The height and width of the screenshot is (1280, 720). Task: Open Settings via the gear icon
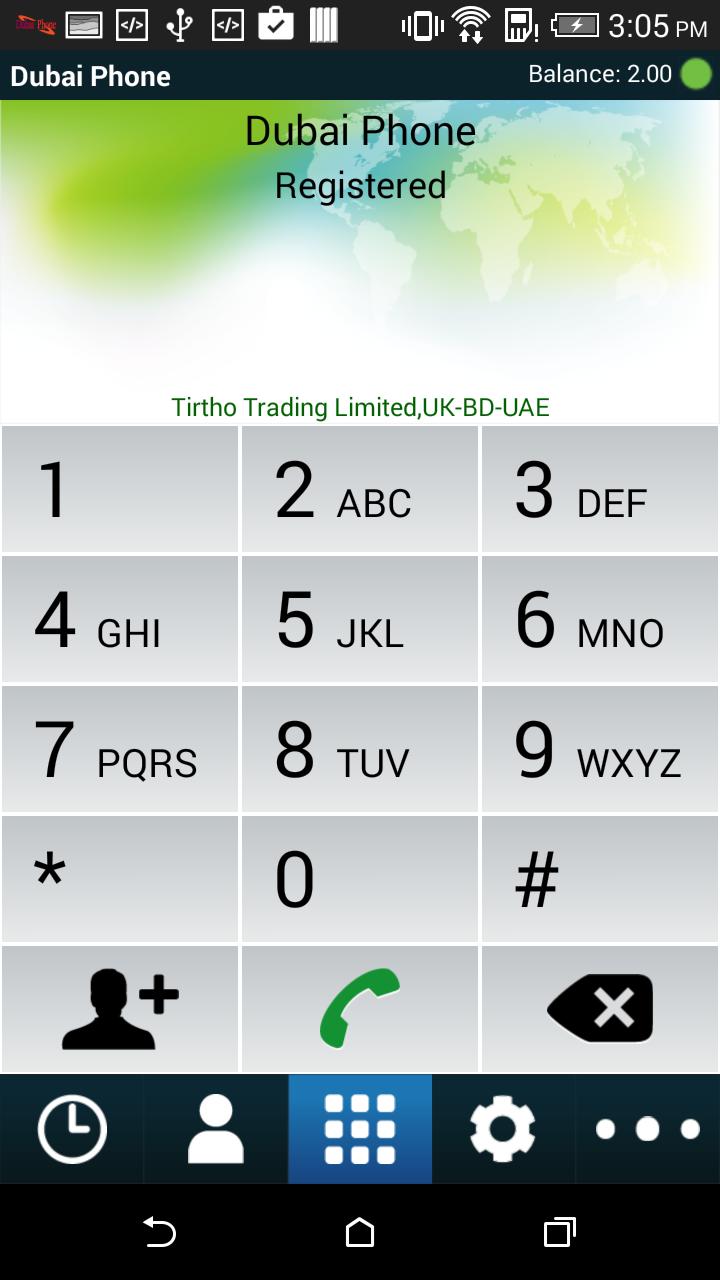(503, 1129)
